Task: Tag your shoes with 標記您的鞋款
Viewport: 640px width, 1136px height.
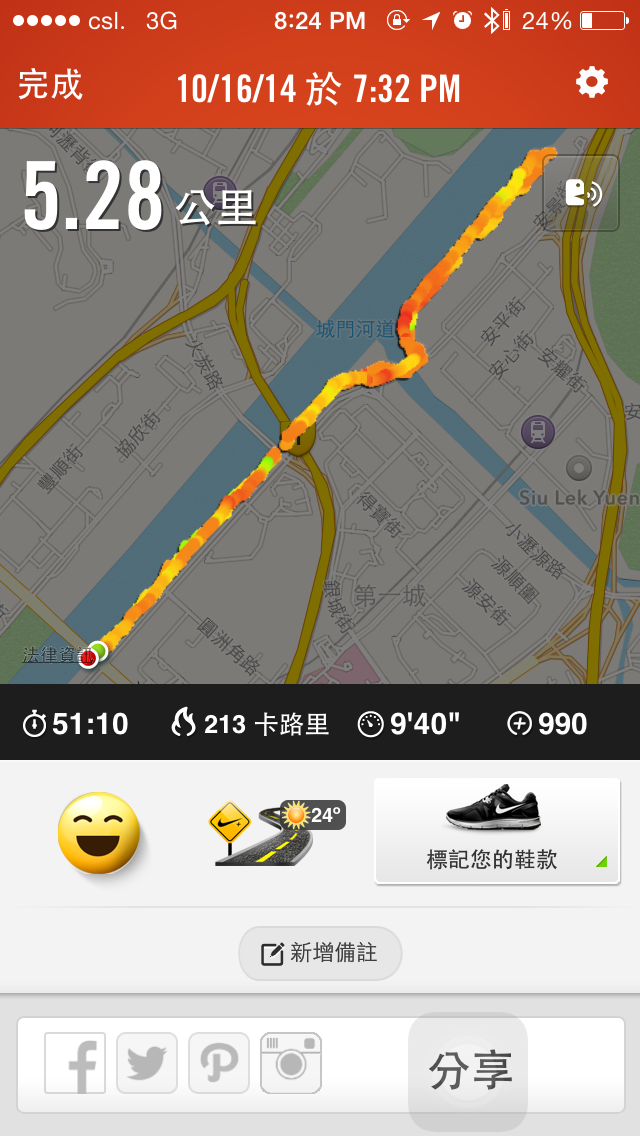Action: point(497,831)
